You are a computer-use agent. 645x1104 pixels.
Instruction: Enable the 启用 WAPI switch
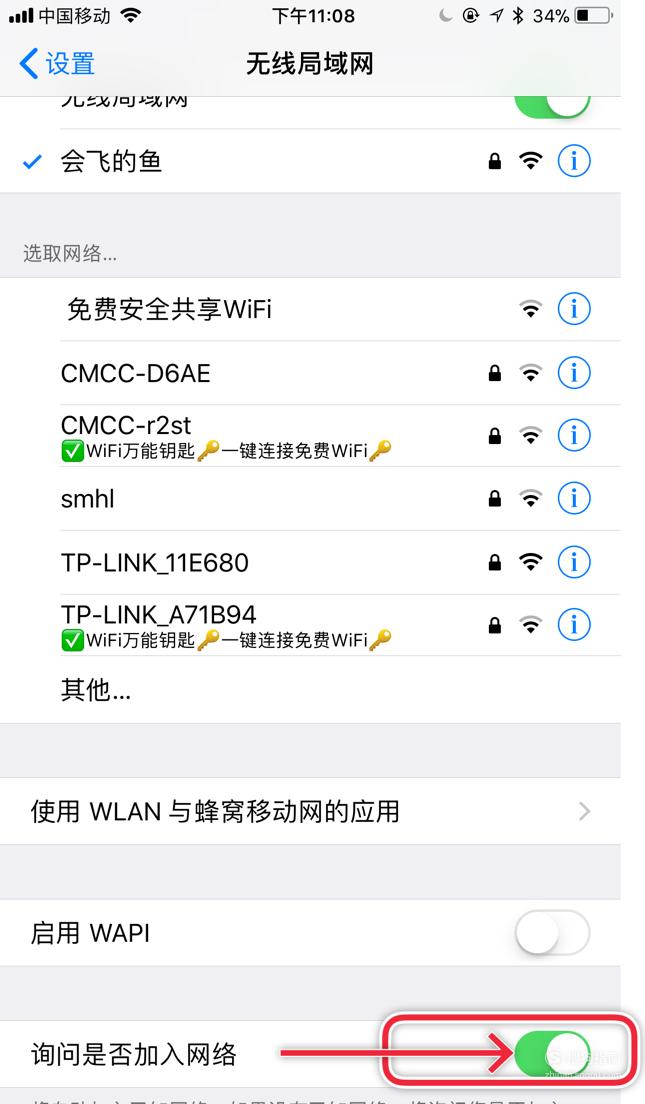point(552,933)
